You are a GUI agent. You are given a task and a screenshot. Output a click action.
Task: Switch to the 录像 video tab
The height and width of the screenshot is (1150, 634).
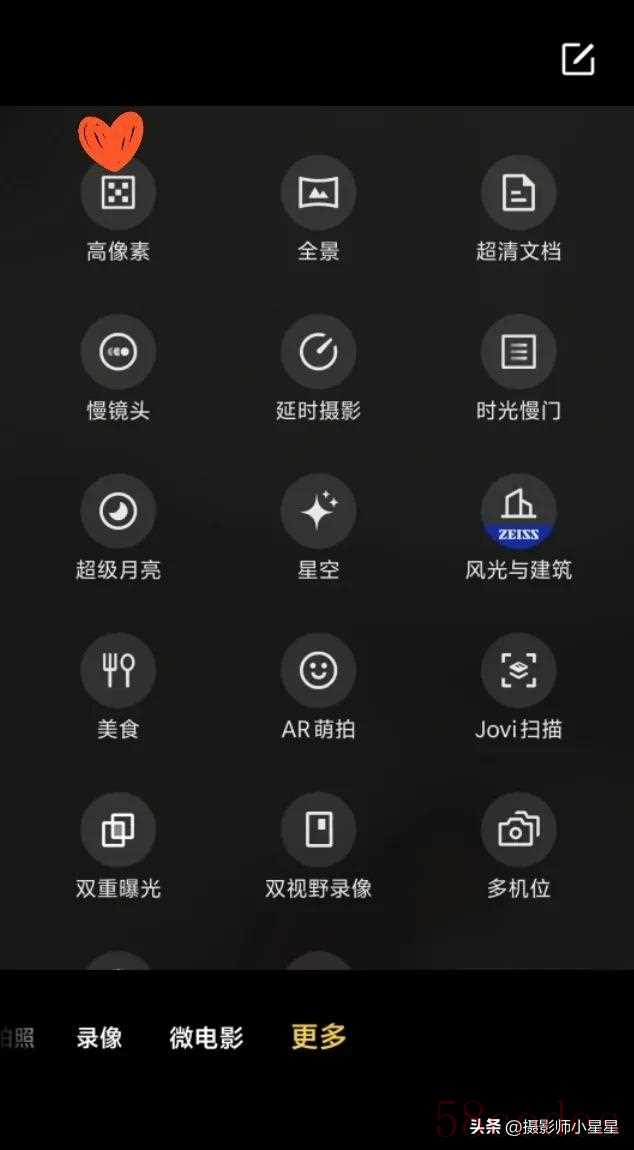pos(99,1038)
